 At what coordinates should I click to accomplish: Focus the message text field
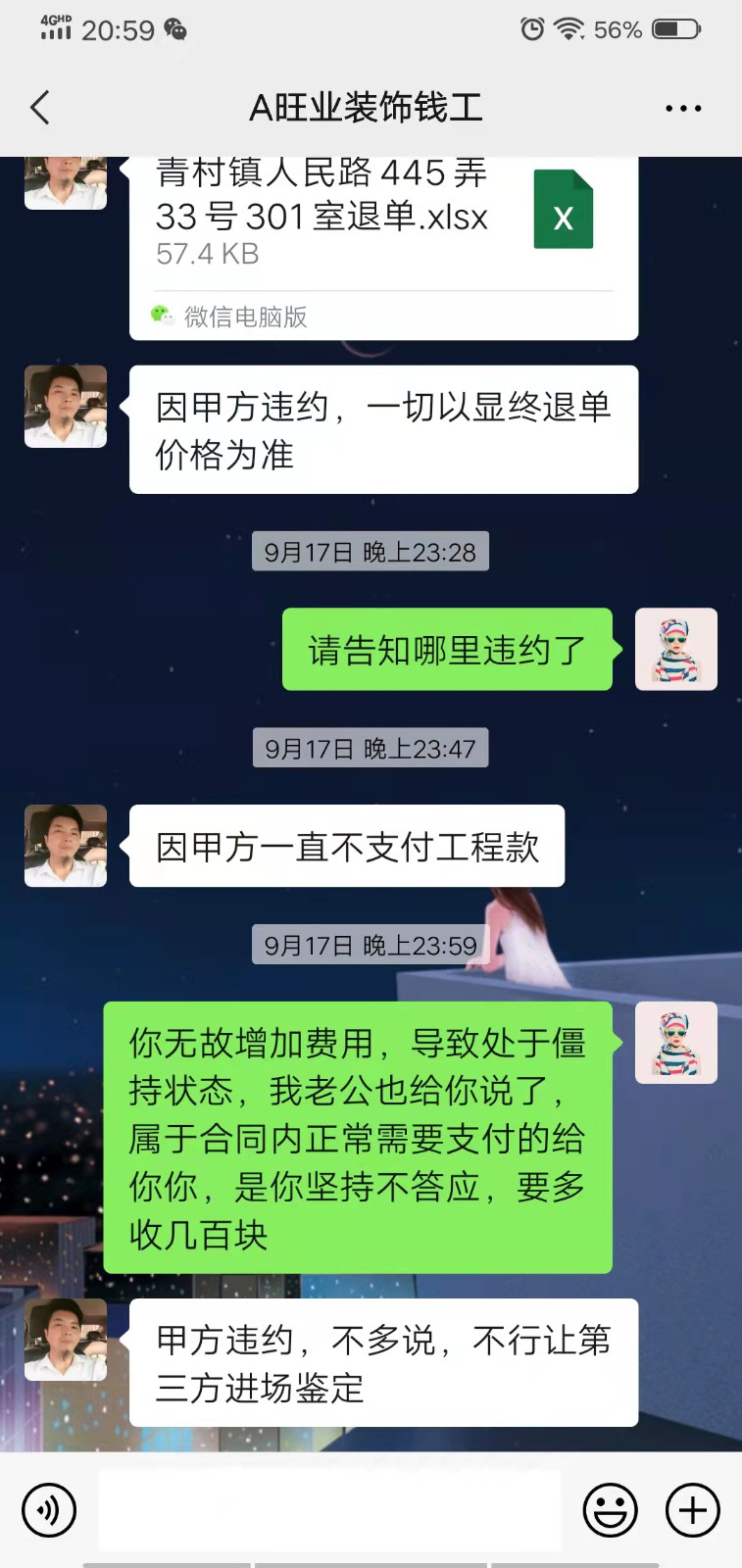coord(328,1509)
